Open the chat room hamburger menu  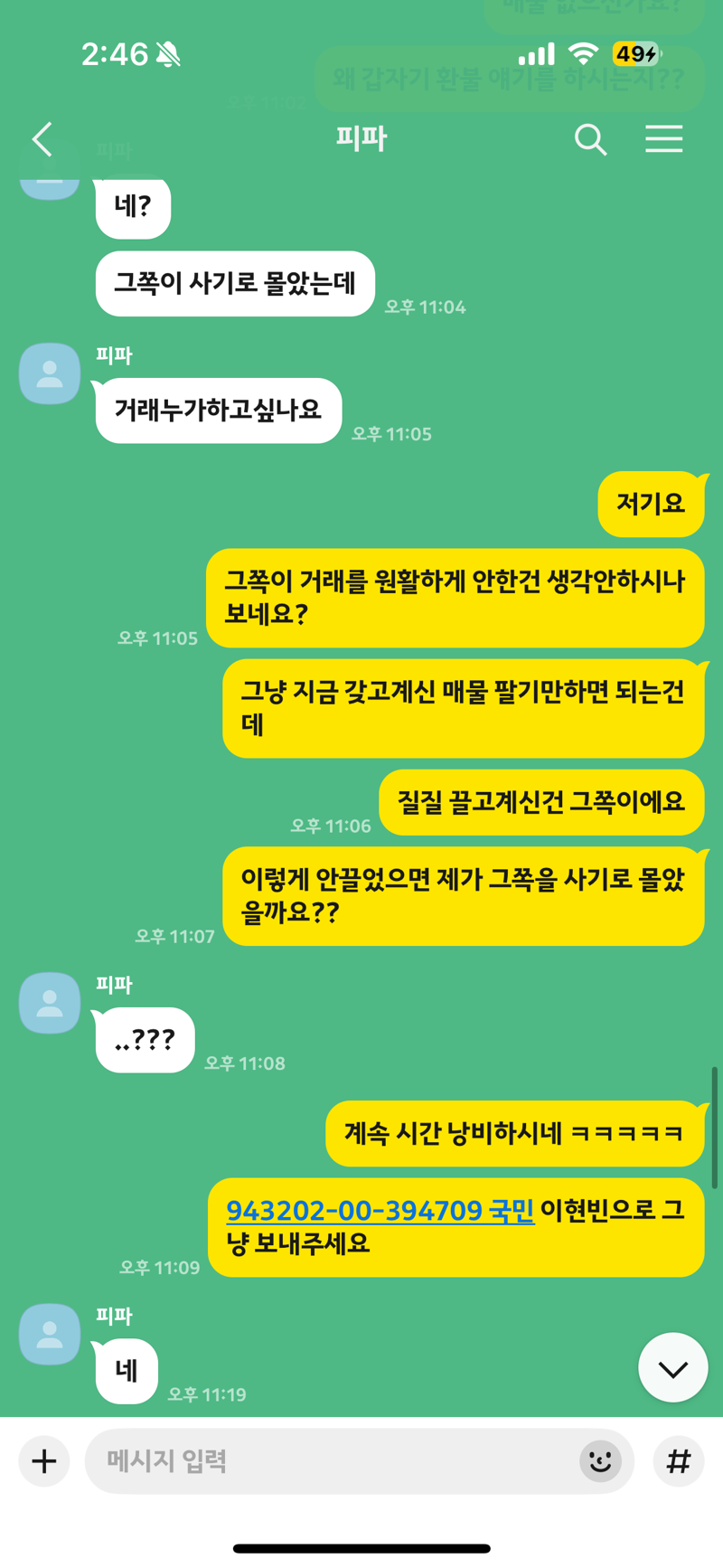663,139
